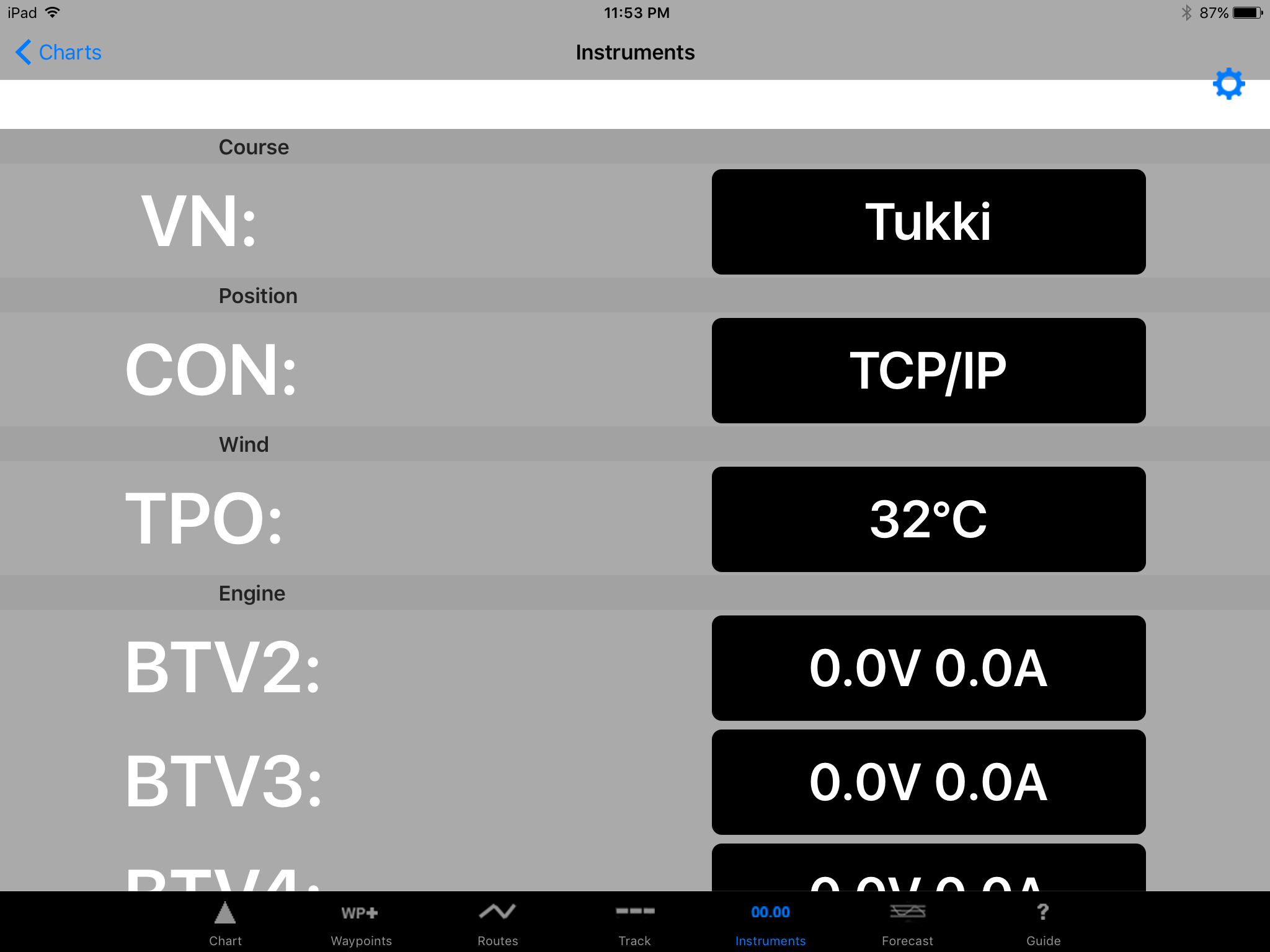The width and height of the screenshot is (1270, 952).
Task: Switch to the Routes tab
Action: click(497, 923)
